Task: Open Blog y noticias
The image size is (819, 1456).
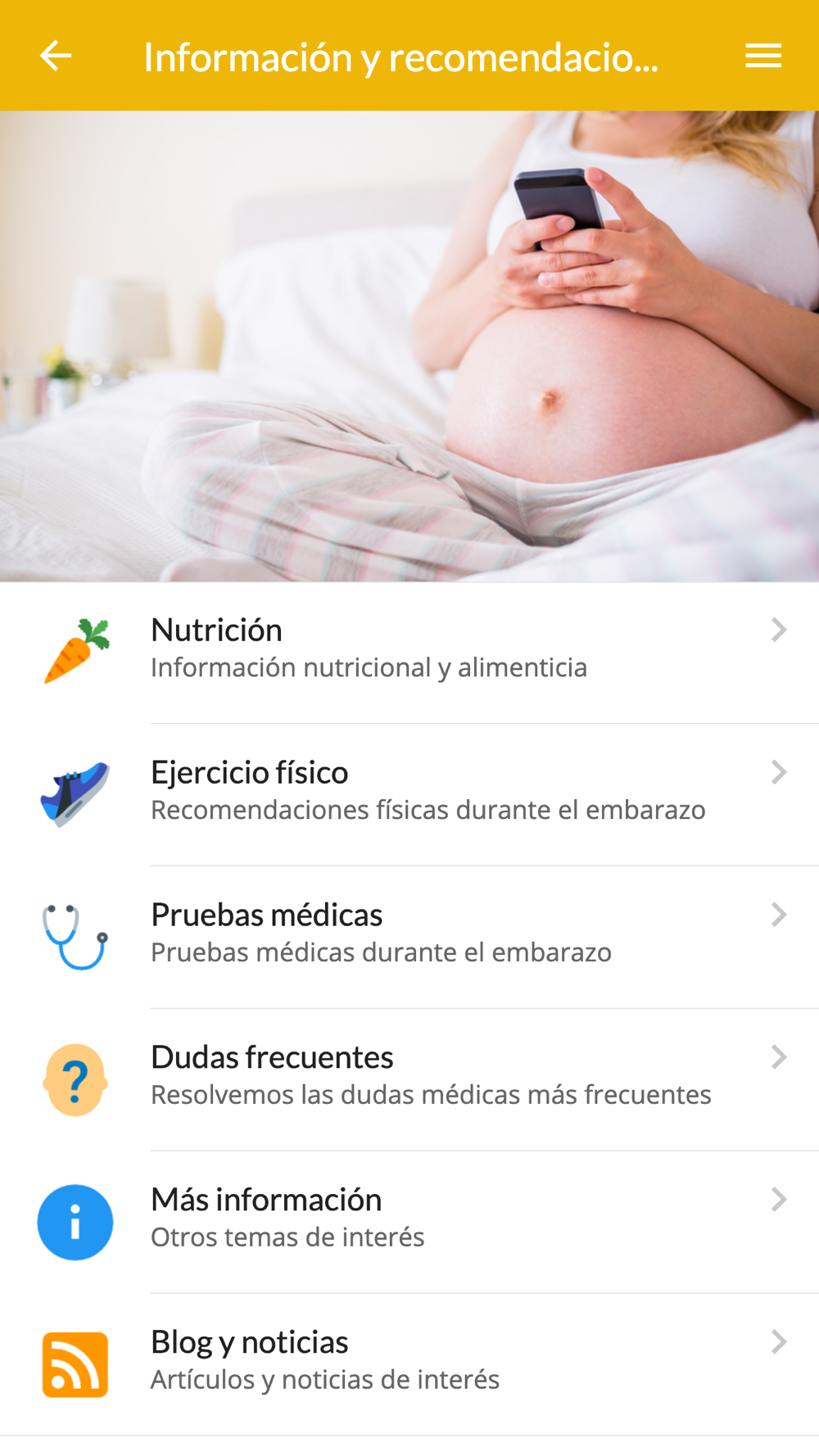Action: 409,1365
